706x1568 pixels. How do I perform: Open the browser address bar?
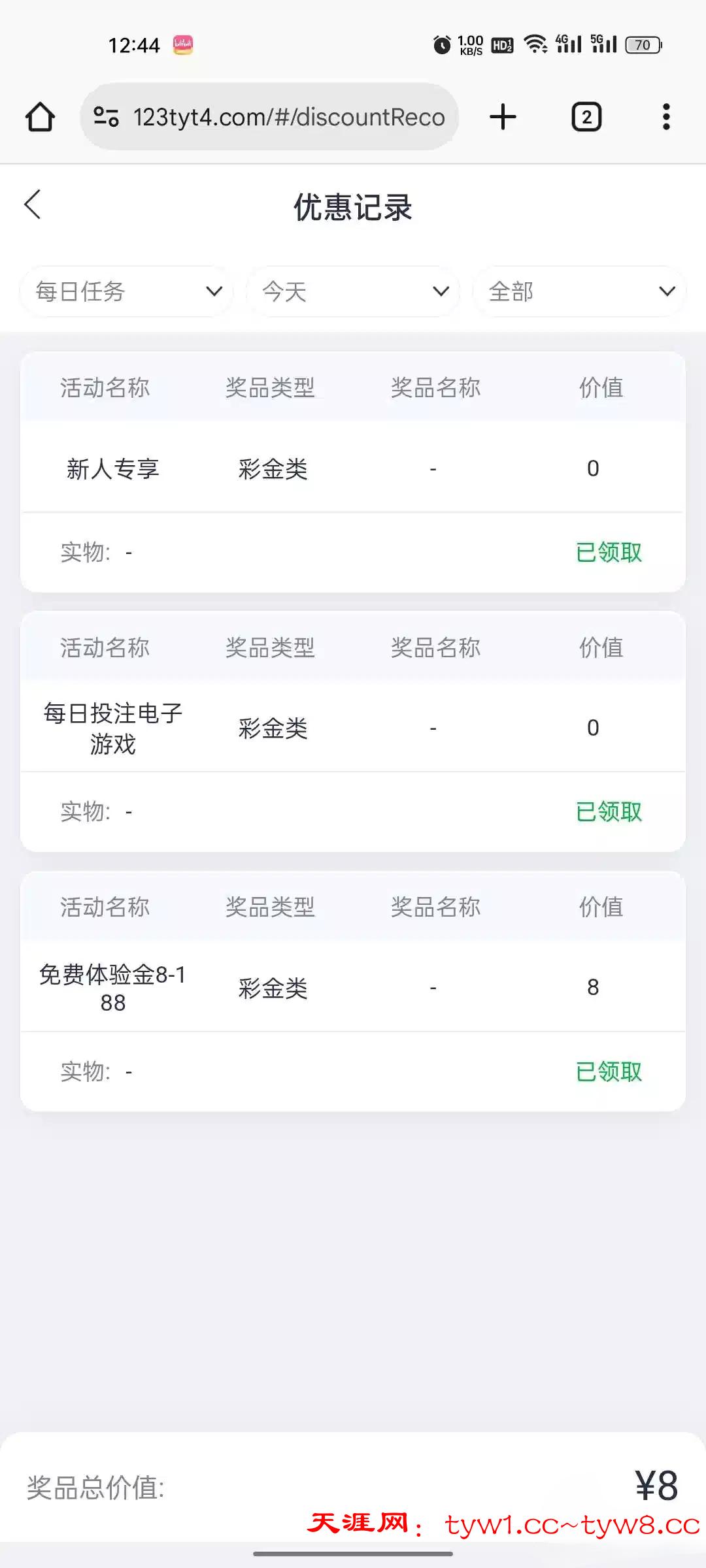coord(289,118)
